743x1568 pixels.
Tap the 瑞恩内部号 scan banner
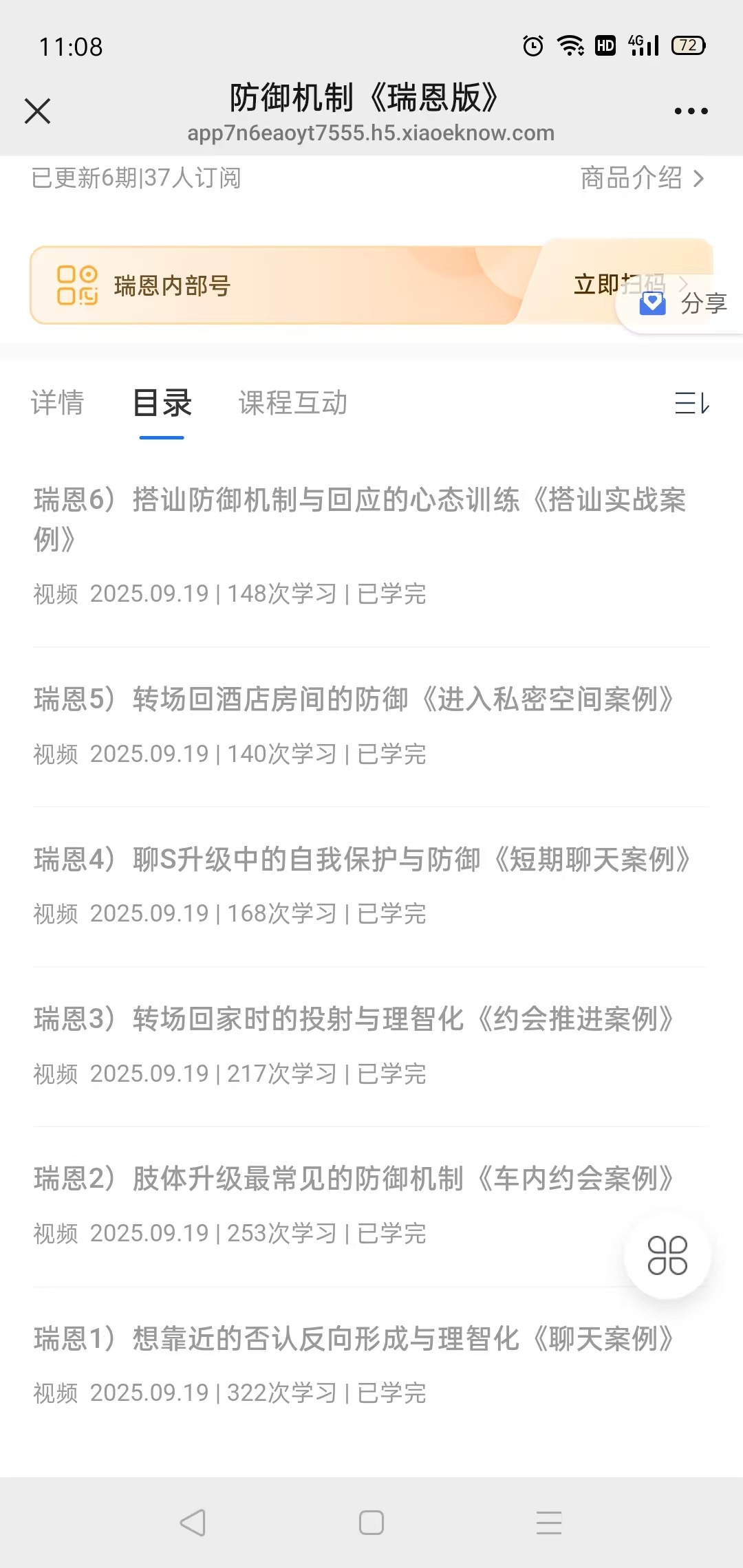point(275,285)
